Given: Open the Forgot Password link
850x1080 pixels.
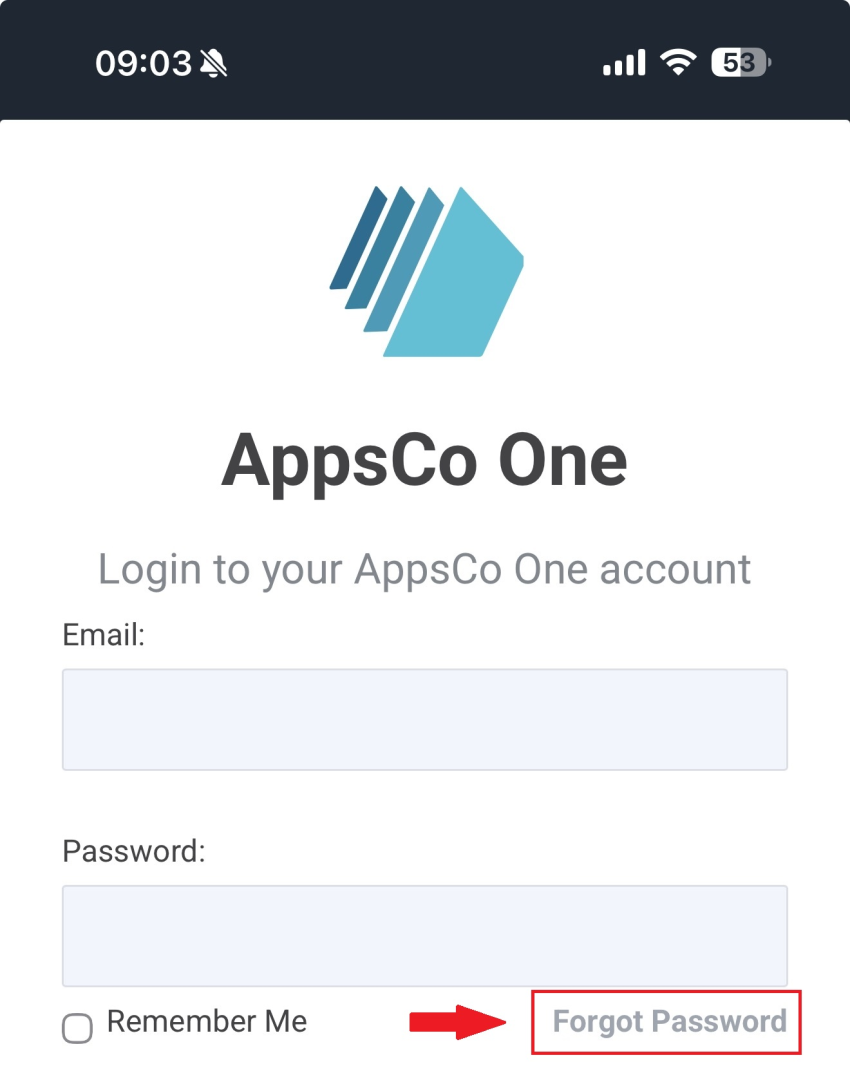Looking at the screenshot, I should pos(669,1022).
